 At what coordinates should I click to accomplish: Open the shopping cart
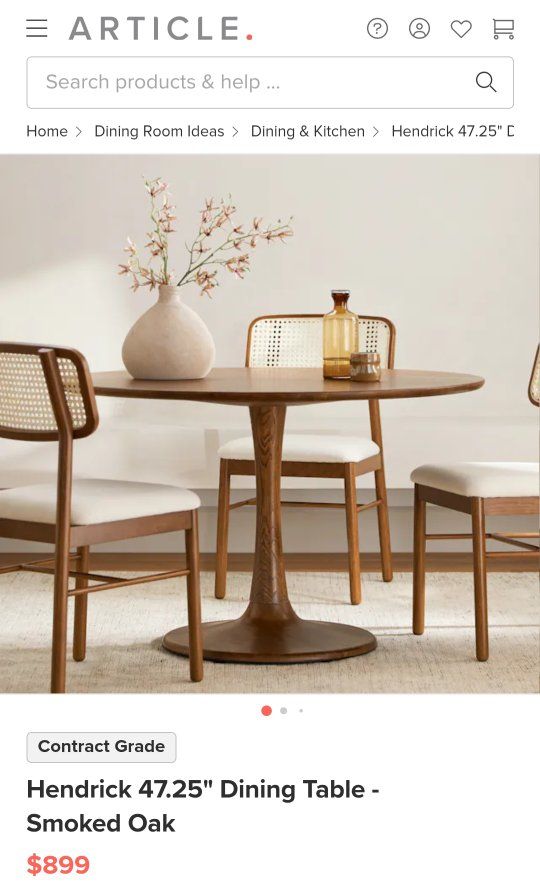503,28
